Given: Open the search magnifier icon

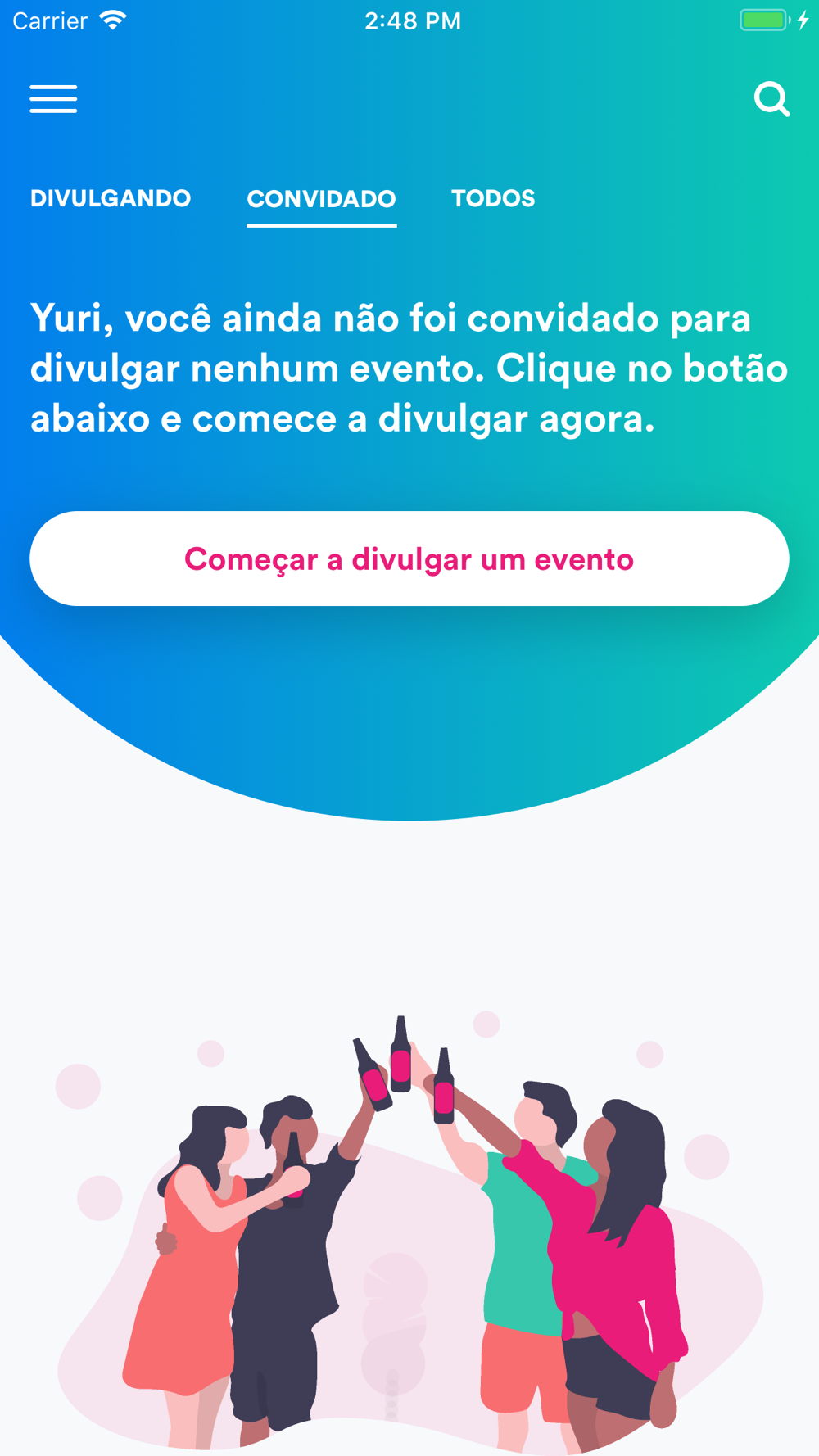Looking at the screenshot, I should pos(771,99).
